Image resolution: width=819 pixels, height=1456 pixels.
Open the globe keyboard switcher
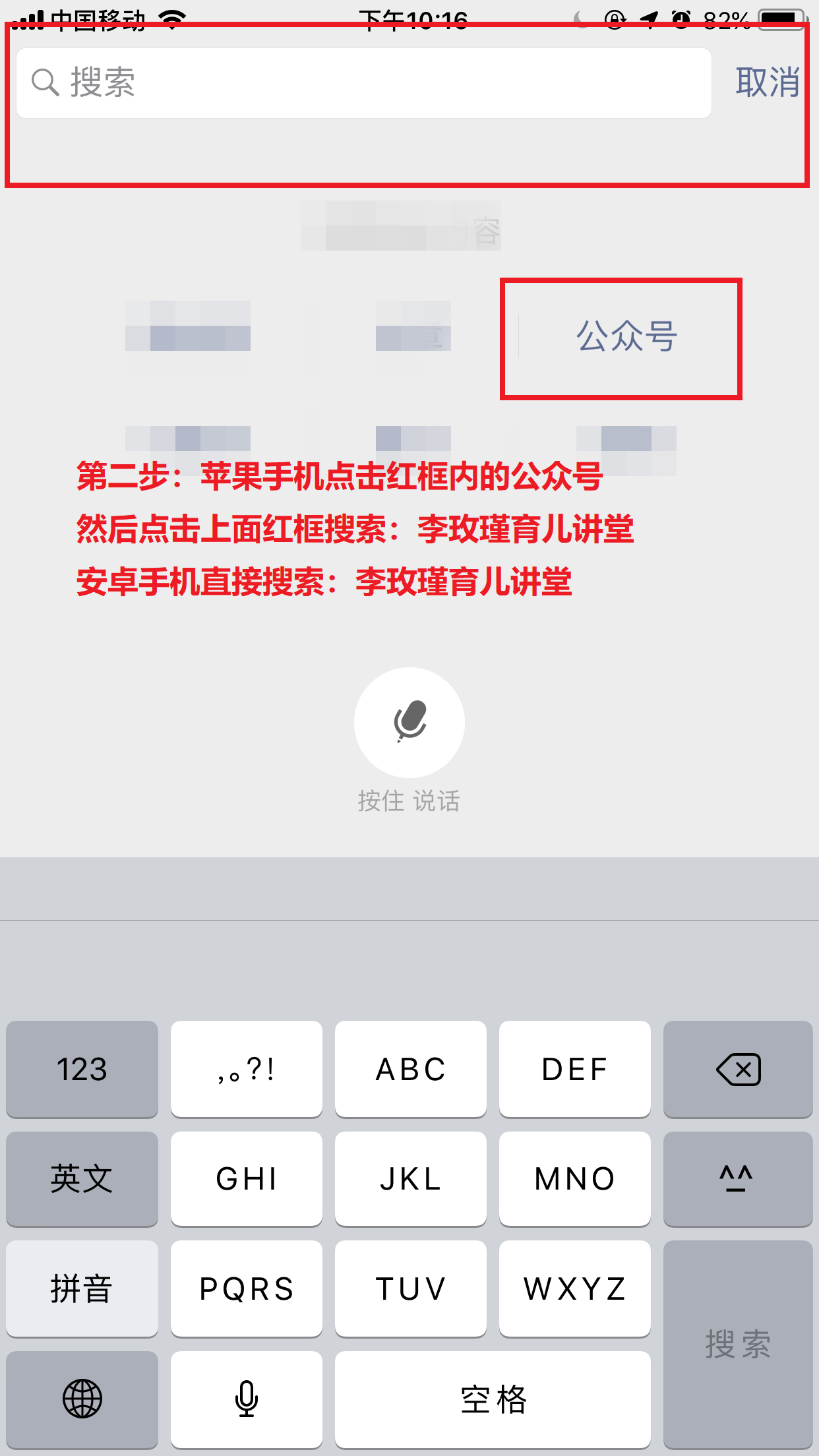click(82, 1399)
